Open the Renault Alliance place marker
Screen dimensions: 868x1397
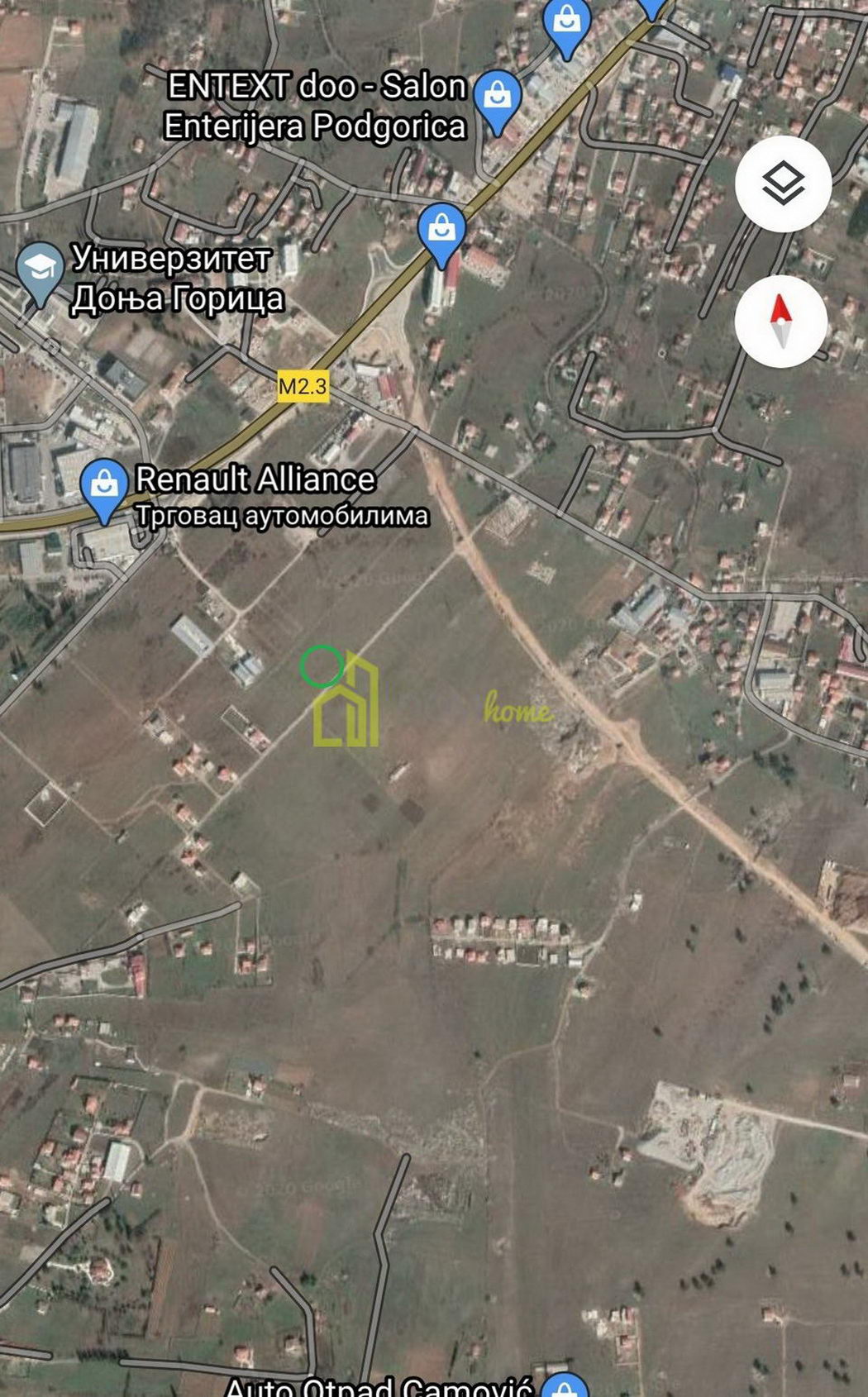point(104,486)
